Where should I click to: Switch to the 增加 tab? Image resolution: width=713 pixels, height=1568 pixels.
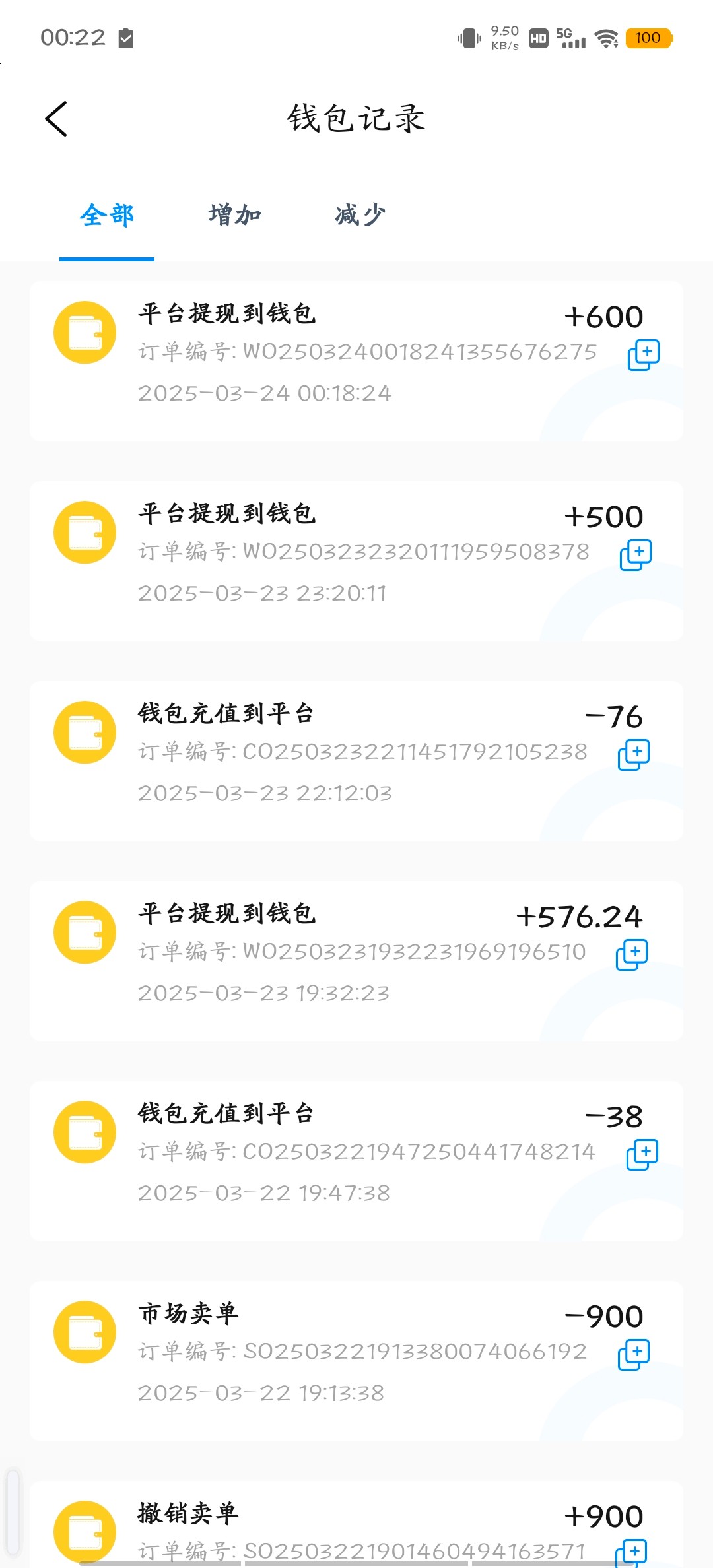235,215
